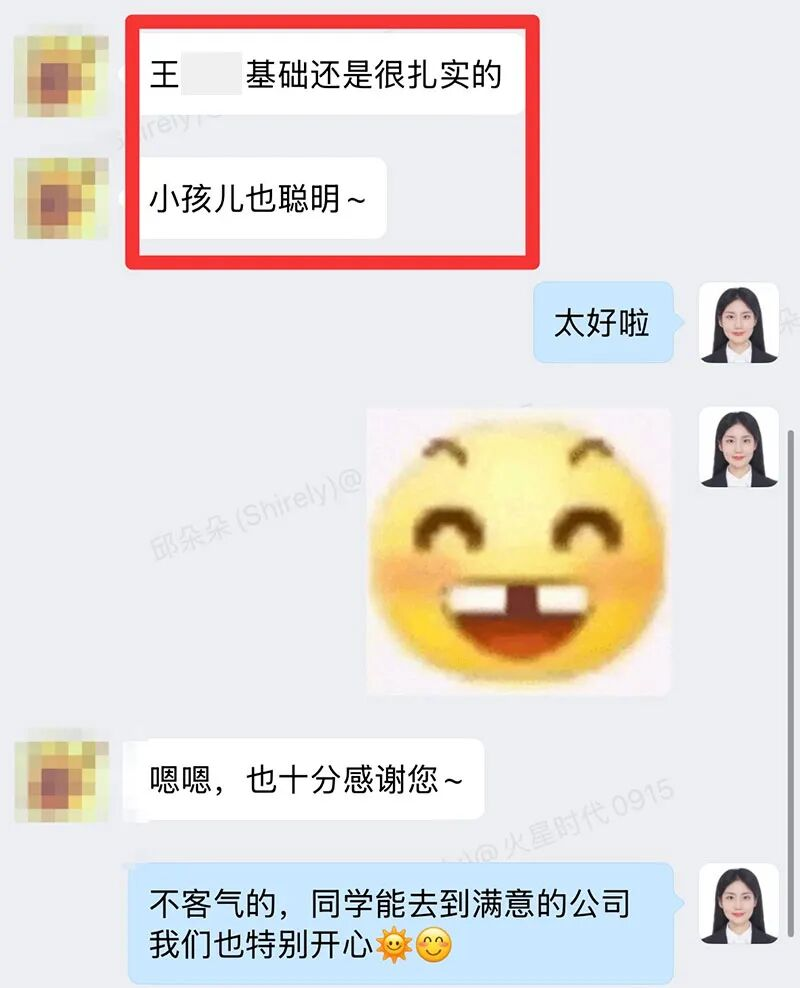Open the avatar next to '不客气的' message

738,904
